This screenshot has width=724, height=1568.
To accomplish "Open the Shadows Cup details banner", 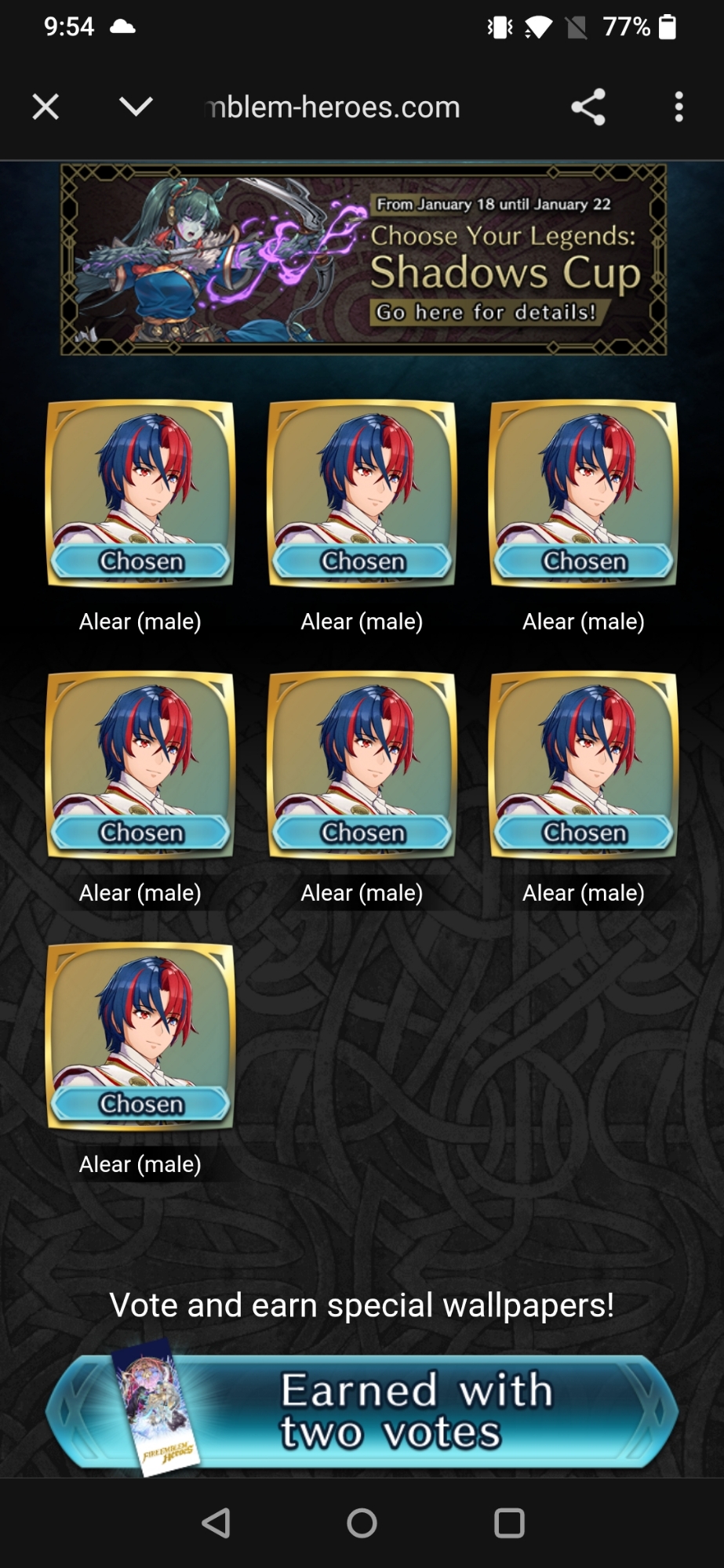I will (x=363, y=260).
